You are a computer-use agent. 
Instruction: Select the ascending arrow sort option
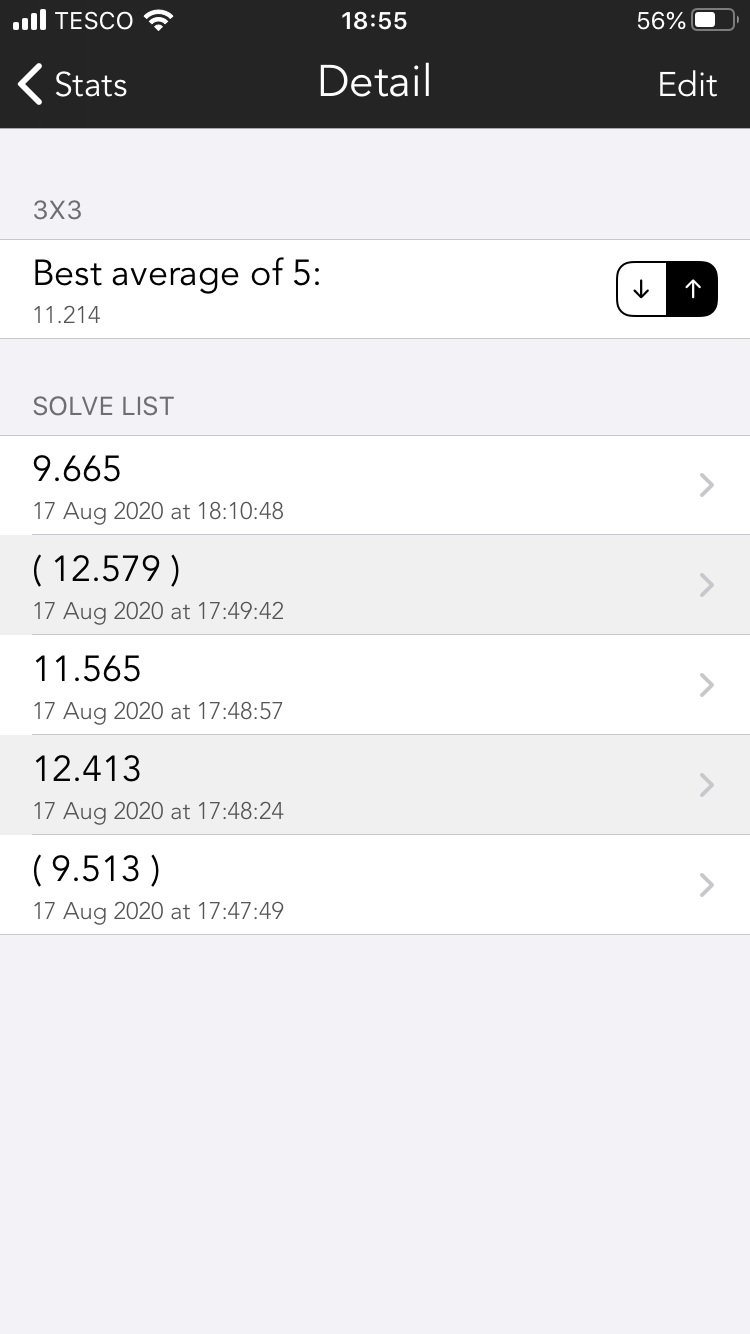[693, 289]
